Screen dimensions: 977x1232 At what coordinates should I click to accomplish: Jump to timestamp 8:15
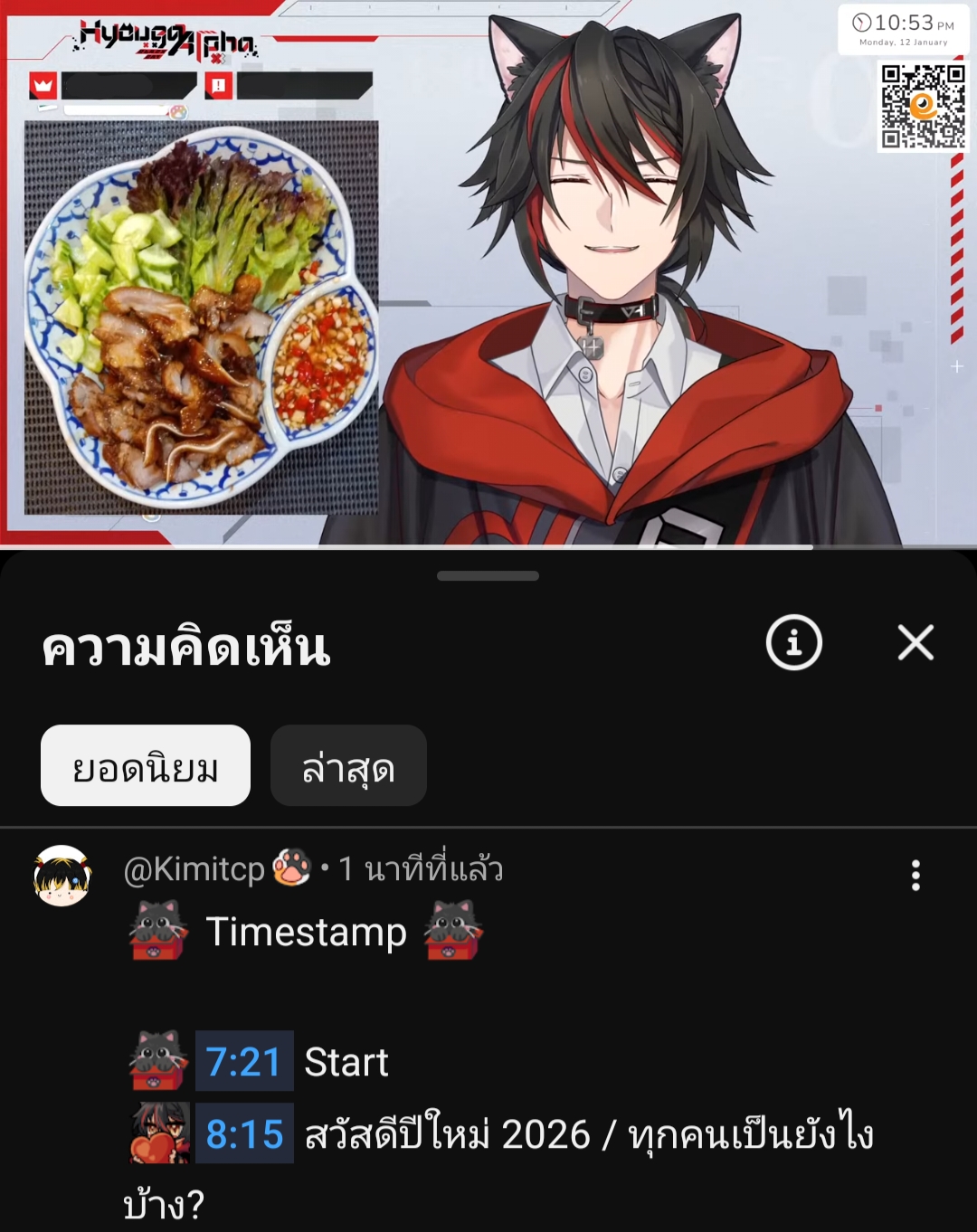244,1133
